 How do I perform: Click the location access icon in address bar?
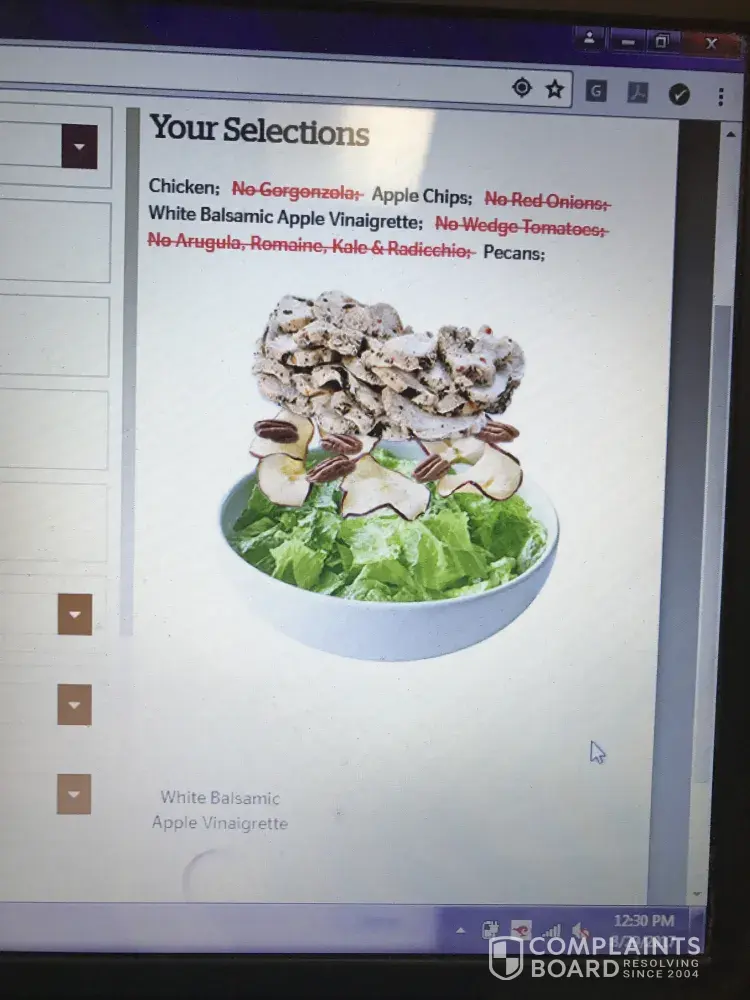[521, 88]
